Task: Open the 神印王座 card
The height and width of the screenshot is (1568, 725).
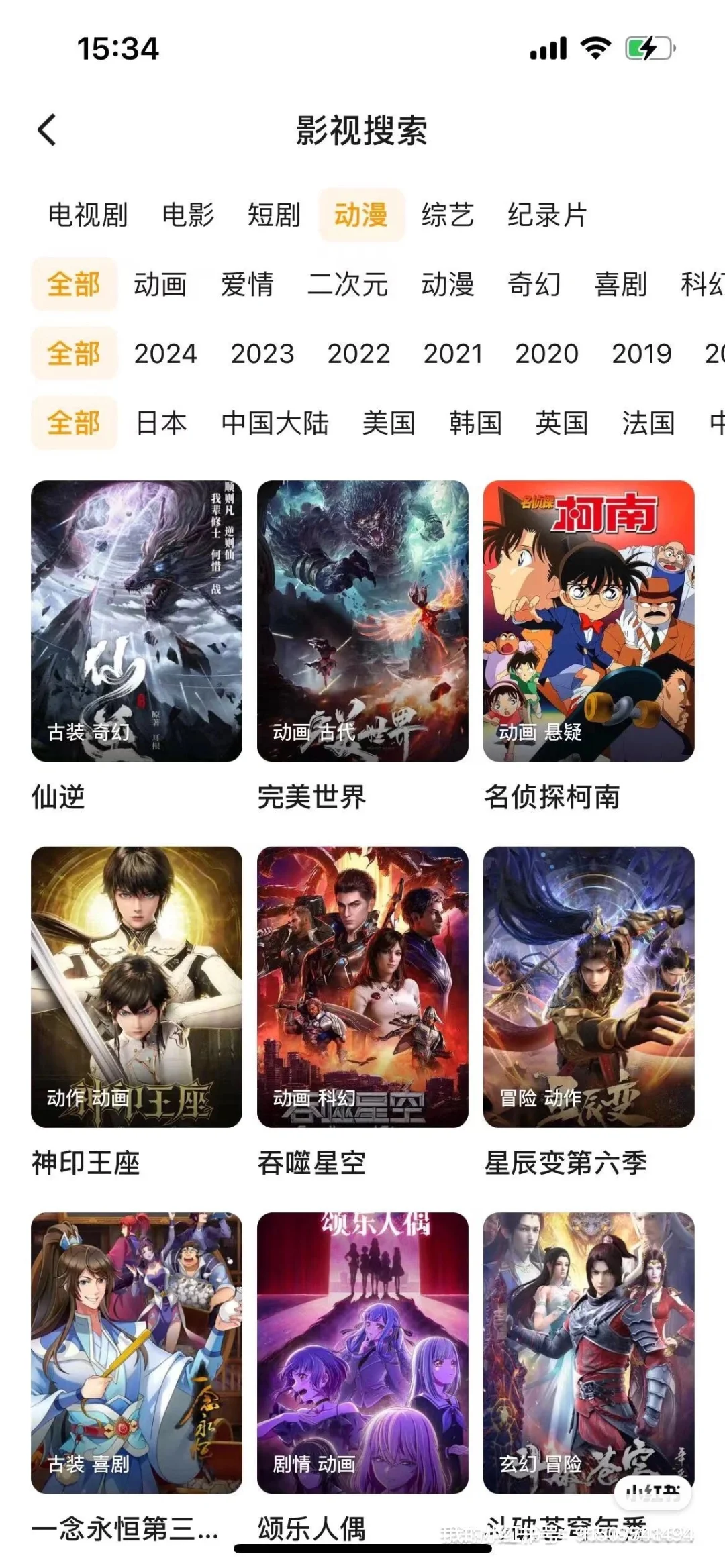Action: 136,986
